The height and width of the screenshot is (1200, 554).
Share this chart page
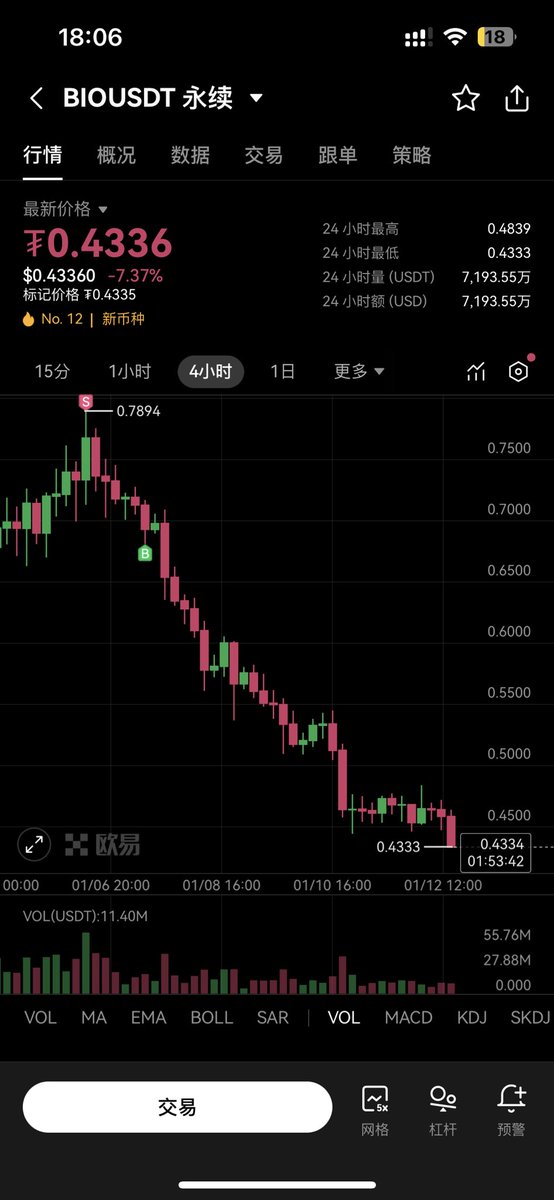click(x=516, y=98)
